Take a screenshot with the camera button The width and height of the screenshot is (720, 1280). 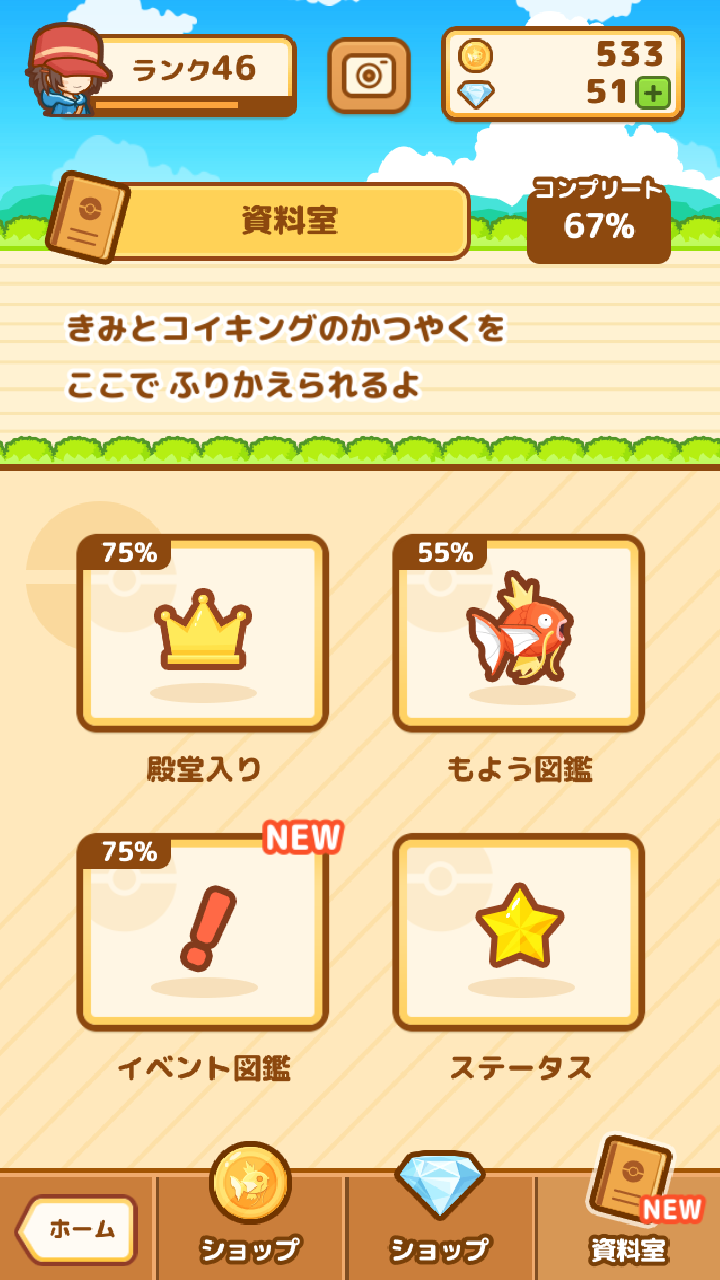[x=369, y=75]
